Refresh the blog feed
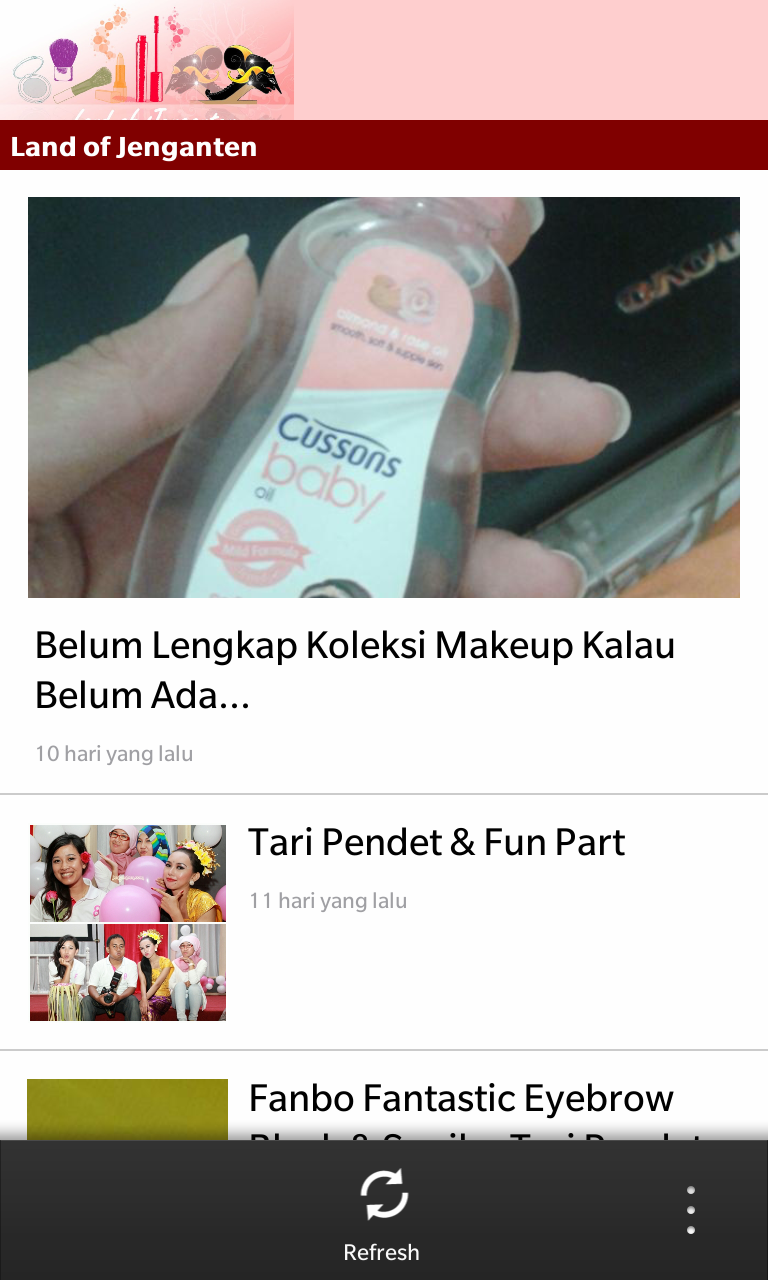768x1280 pixels. pyautogui.click(x=382, y=1212)
